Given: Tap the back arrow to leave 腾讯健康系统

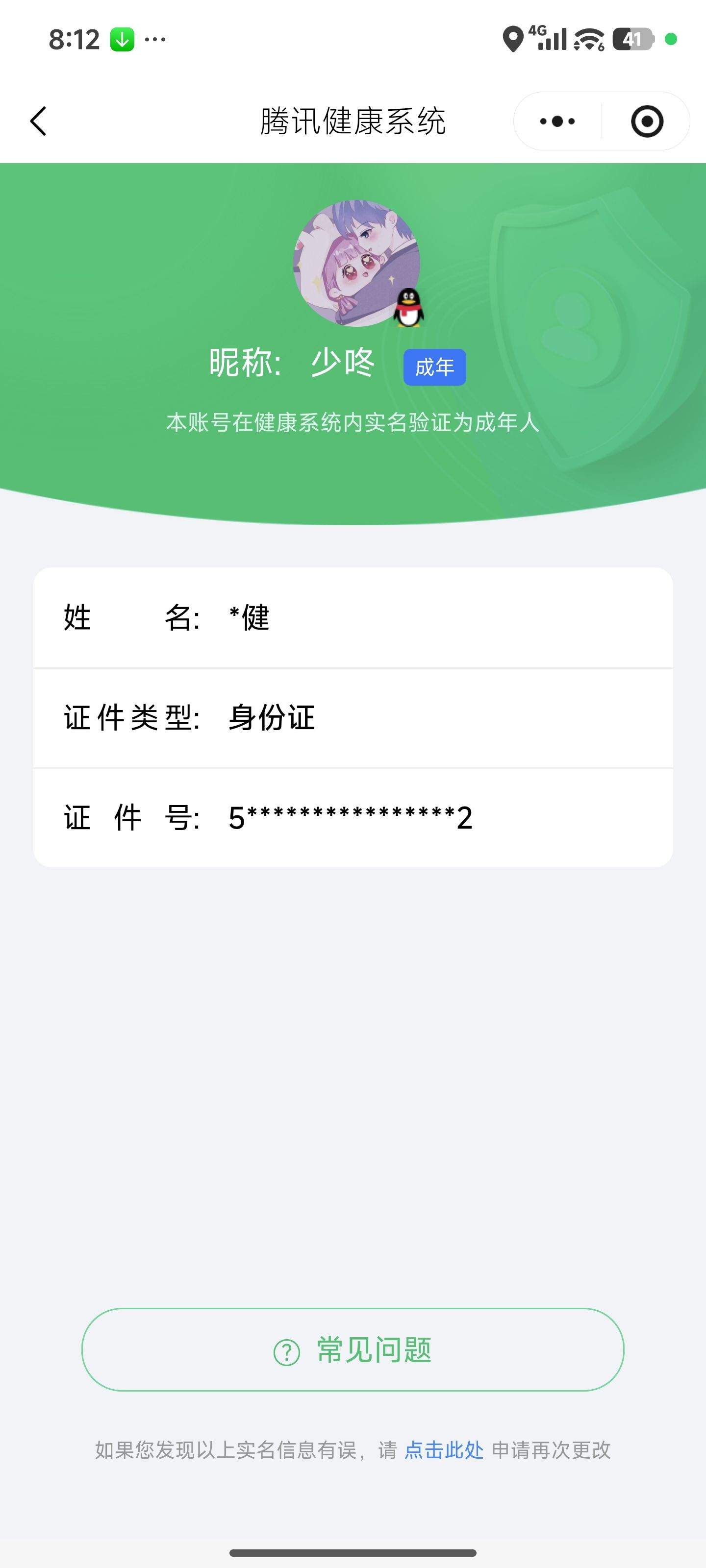Looking at the screenshot, I should [39, 121].
